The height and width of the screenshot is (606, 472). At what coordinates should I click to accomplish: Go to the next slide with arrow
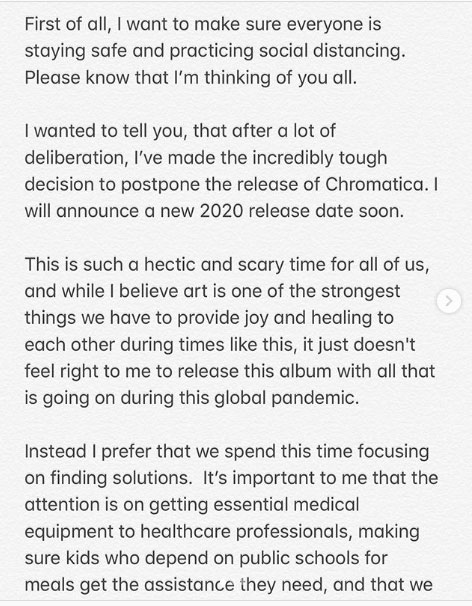pyautogui.click(x=448, y=301)
